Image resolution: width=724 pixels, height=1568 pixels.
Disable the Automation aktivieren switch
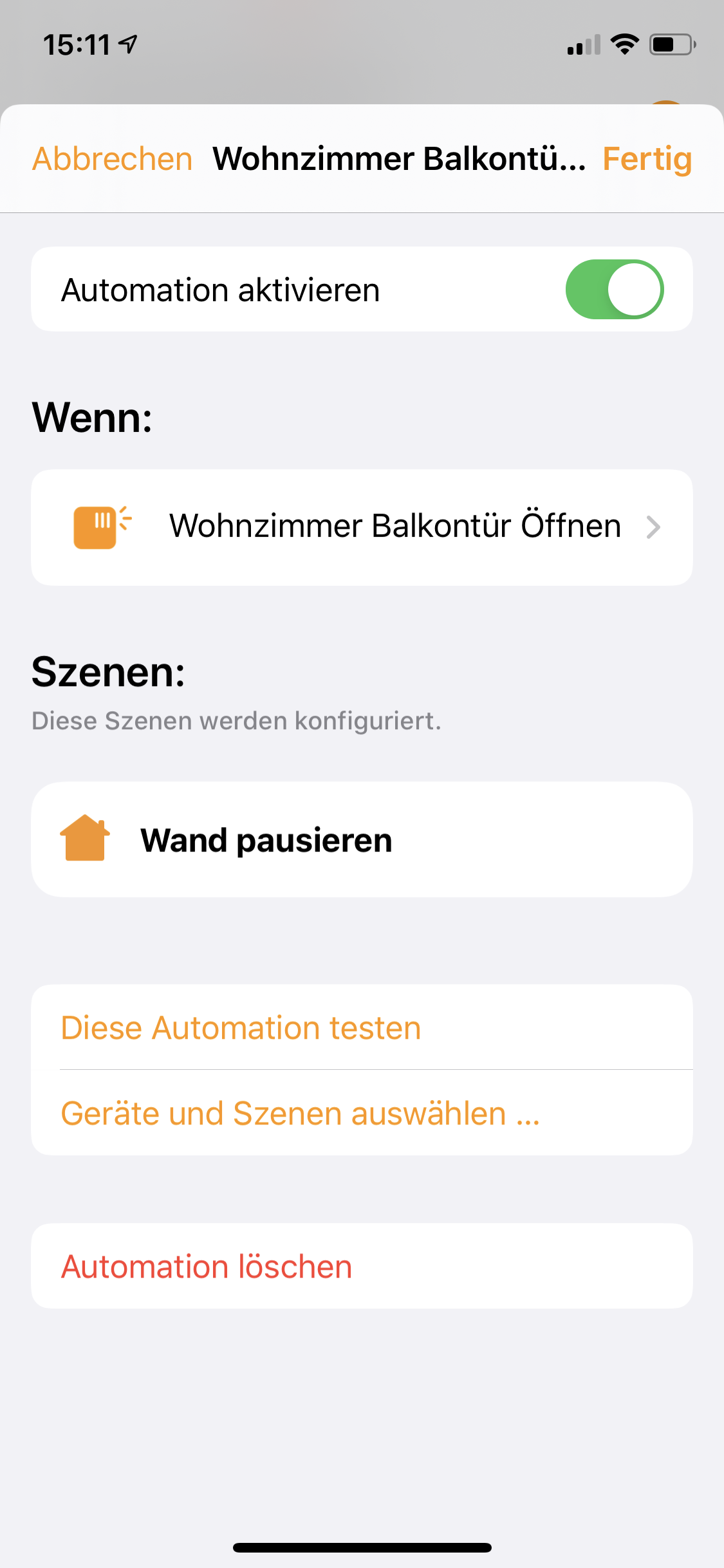click(x=614, y=290)
